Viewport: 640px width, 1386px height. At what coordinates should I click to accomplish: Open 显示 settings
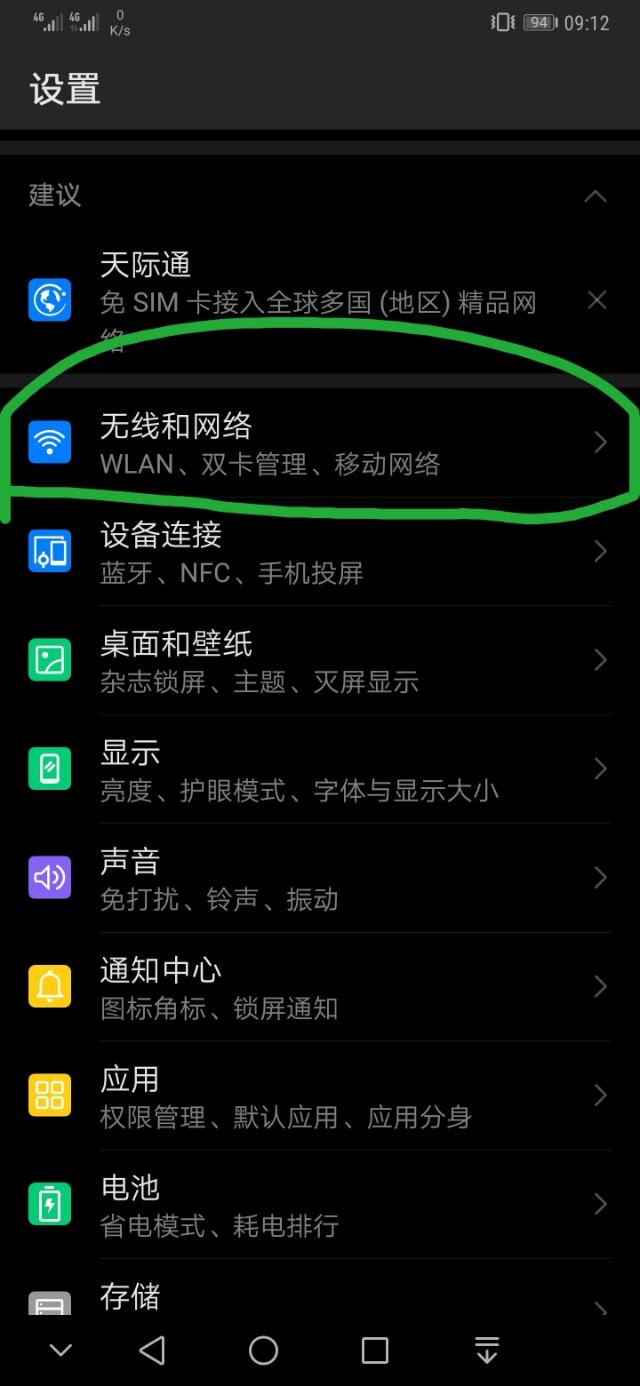pos(320,770)
